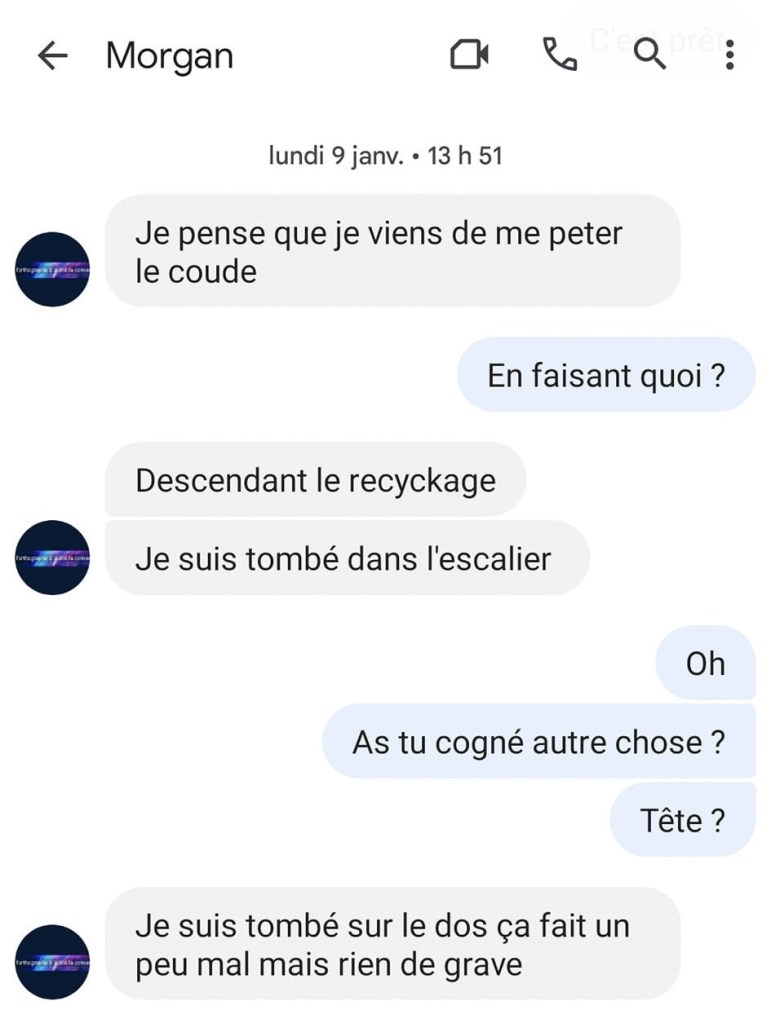Screen dimensions: 771x1023
Task: Open Morgan's contact details from the title
Action: click(169, 56)
